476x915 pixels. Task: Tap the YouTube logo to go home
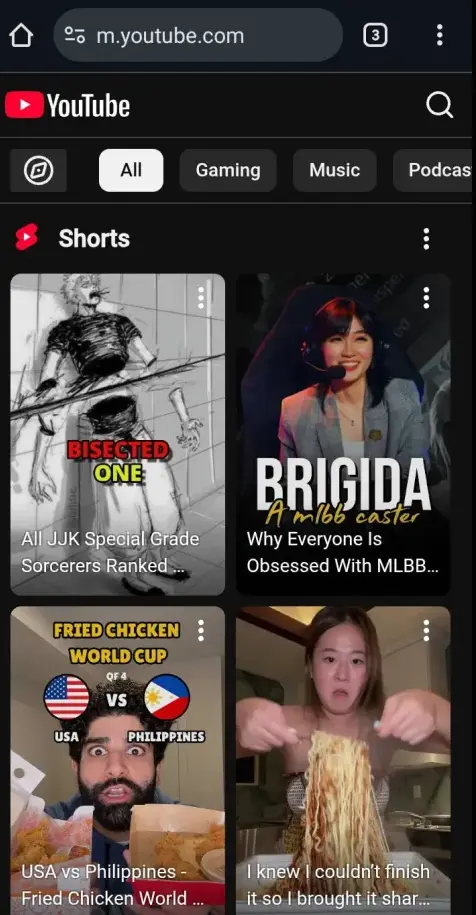click(x=68, y=106)
